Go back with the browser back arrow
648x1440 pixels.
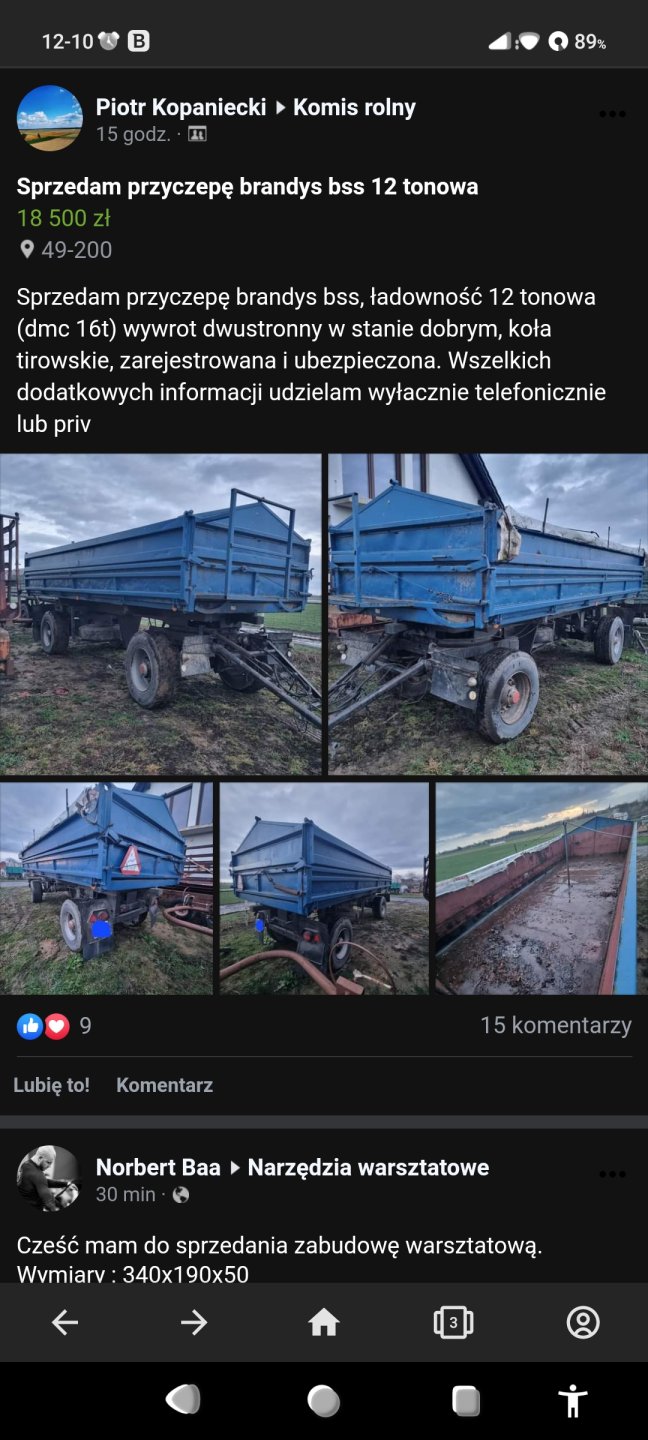tap(65, 1323)
